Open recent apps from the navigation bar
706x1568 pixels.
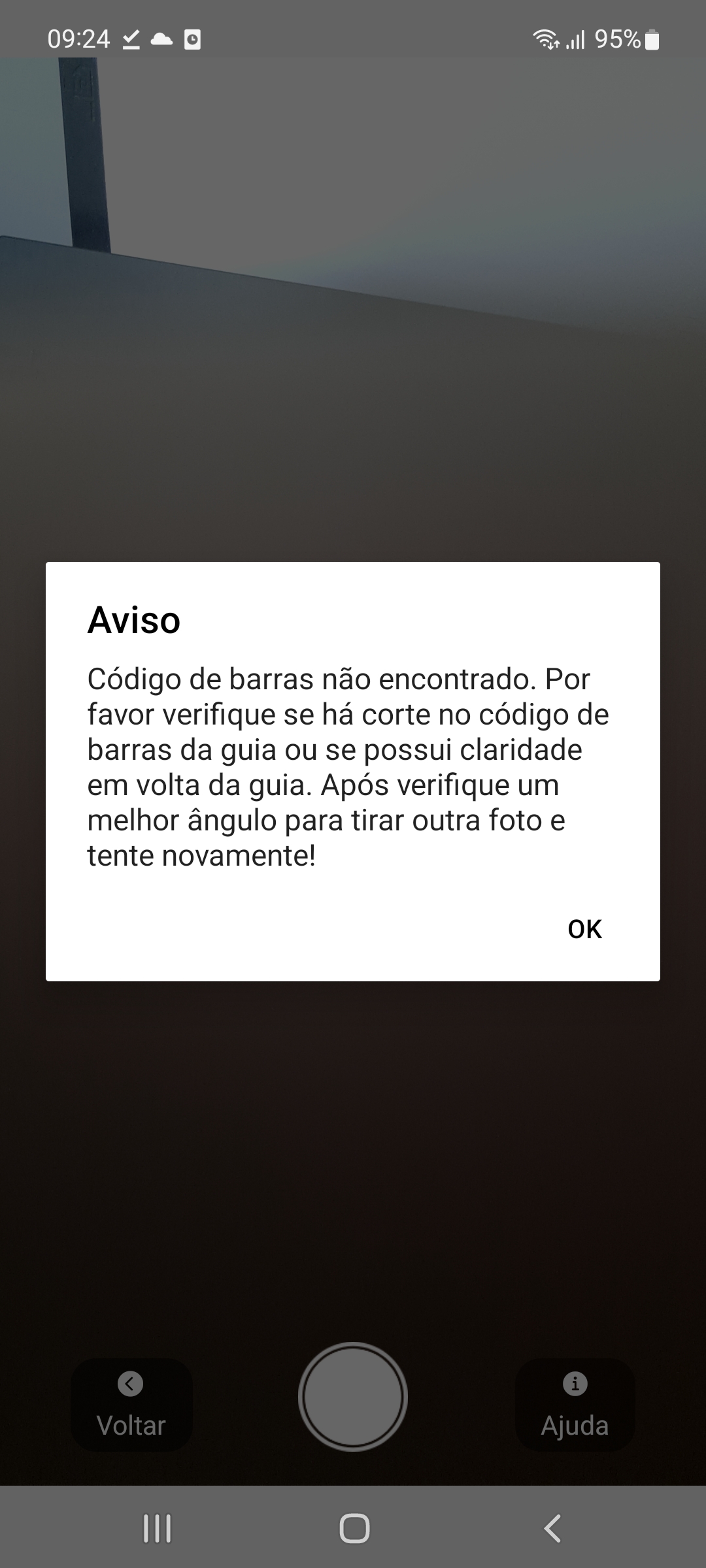pos(157,1529)
